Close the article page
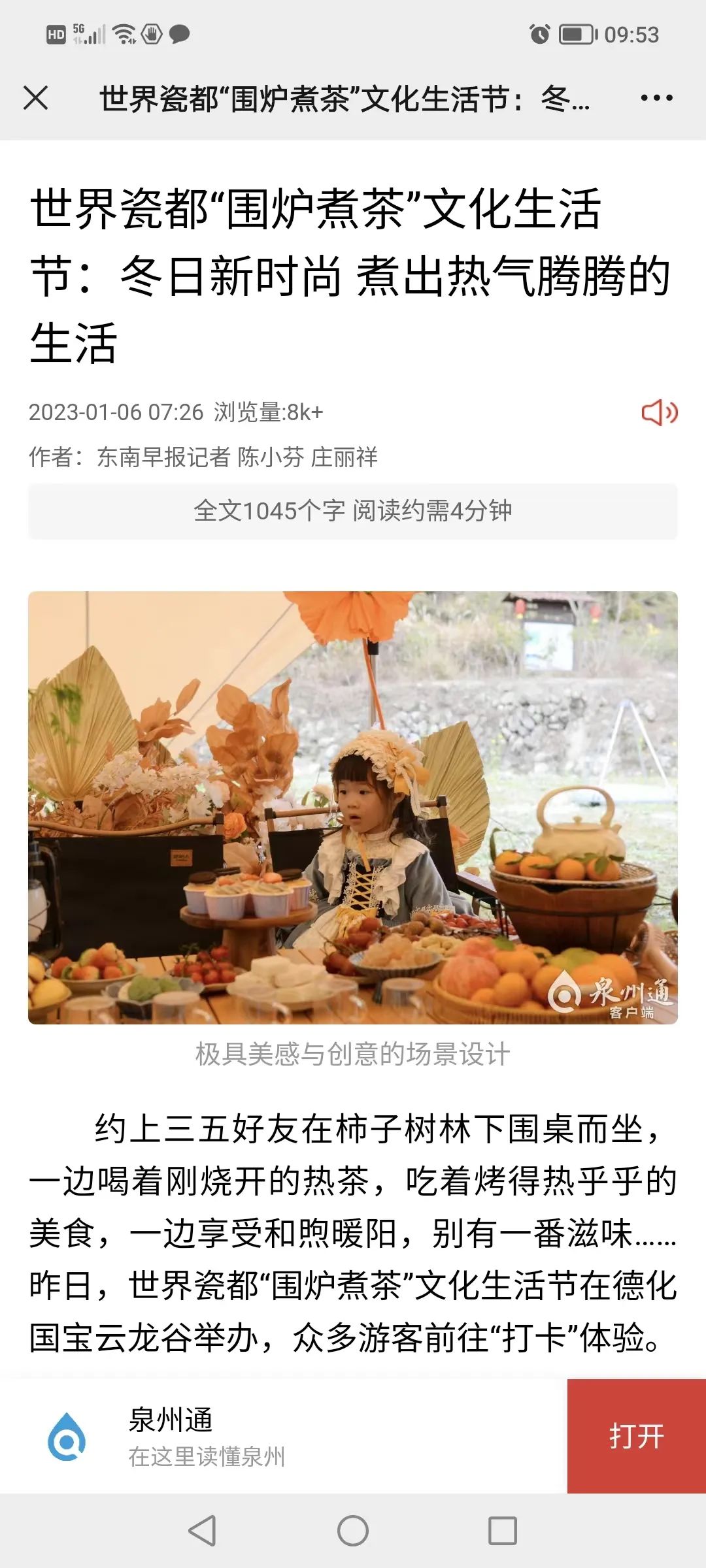The width and height of the screenshot is (706, 1568). pyautogui.click(x=36, y=99)
